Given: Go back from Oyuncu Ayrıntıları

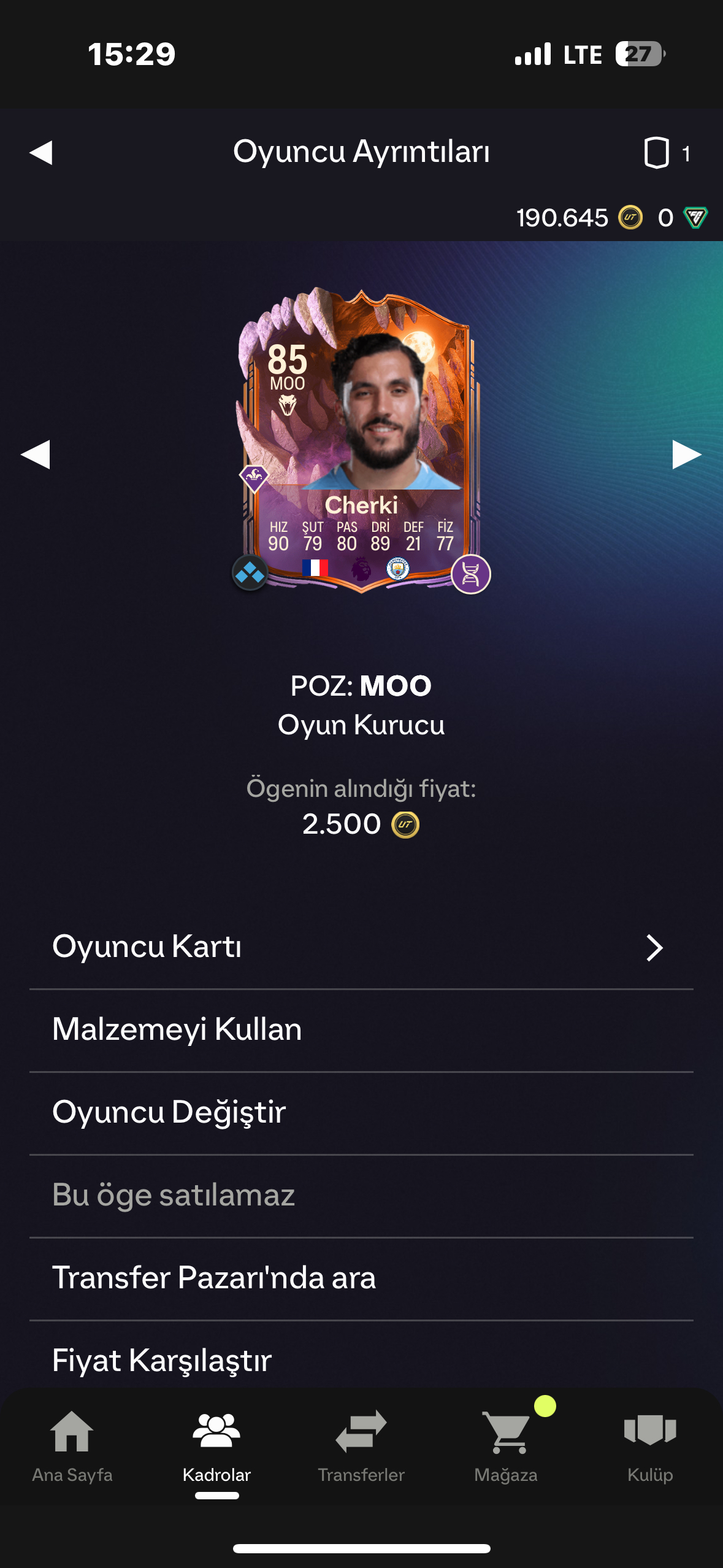Looking at the screenshot, I should [41, 152].
